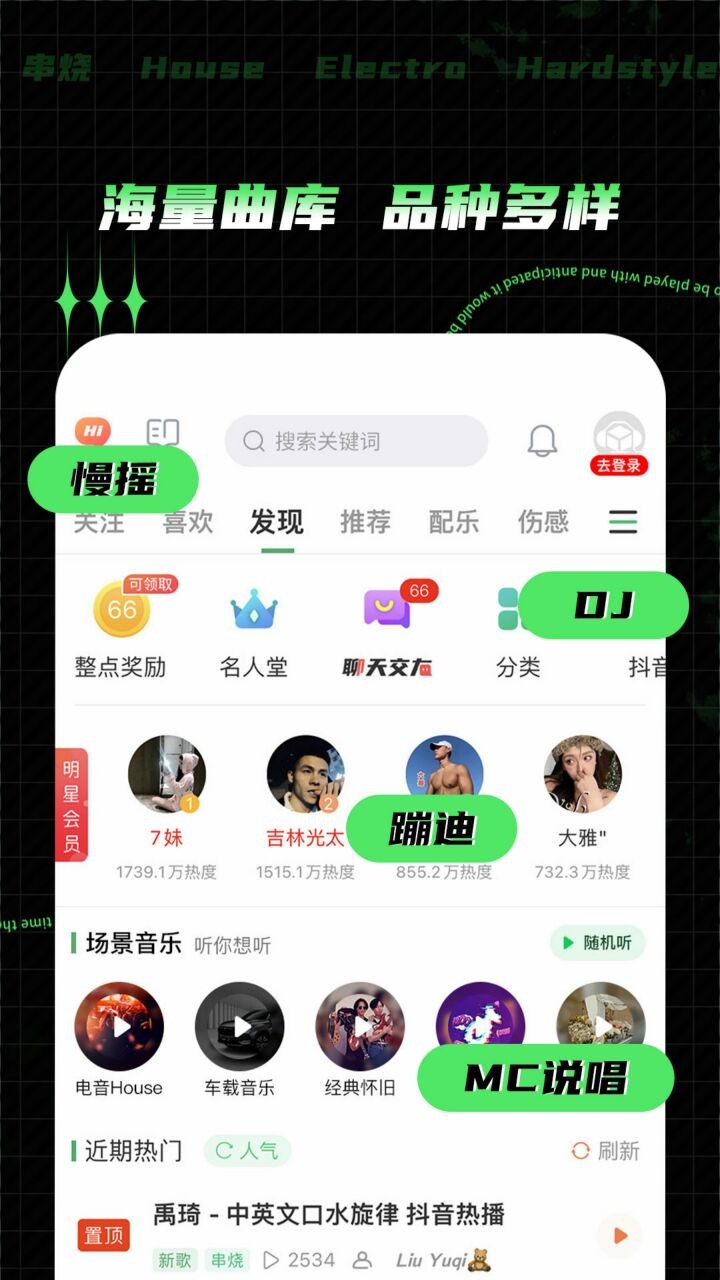Image resolution: width=720 pixels, height=1280 pixels.
Task: Open 7妹's profile avatar
Action: [163, 775]
